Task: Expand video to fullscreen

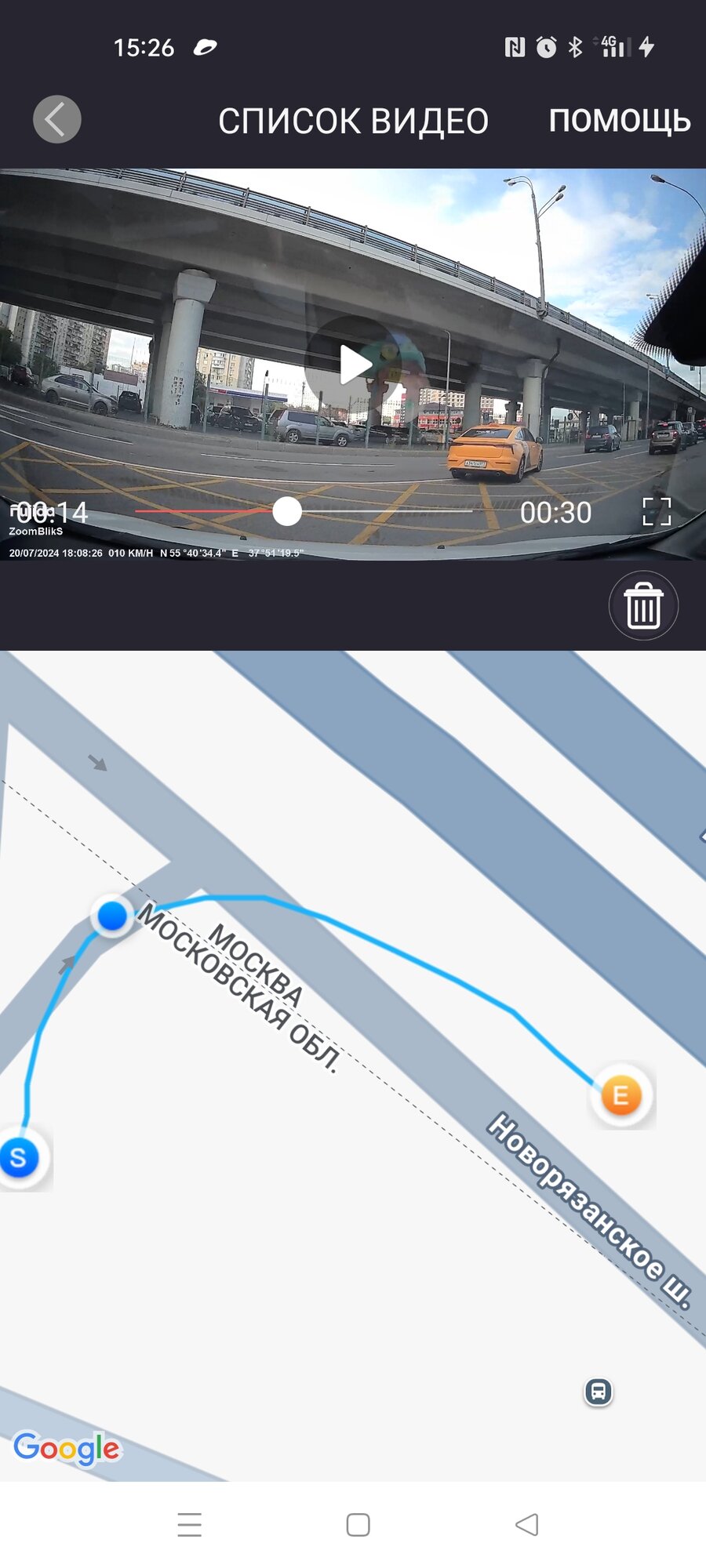Action: click(x=657, y=512)
